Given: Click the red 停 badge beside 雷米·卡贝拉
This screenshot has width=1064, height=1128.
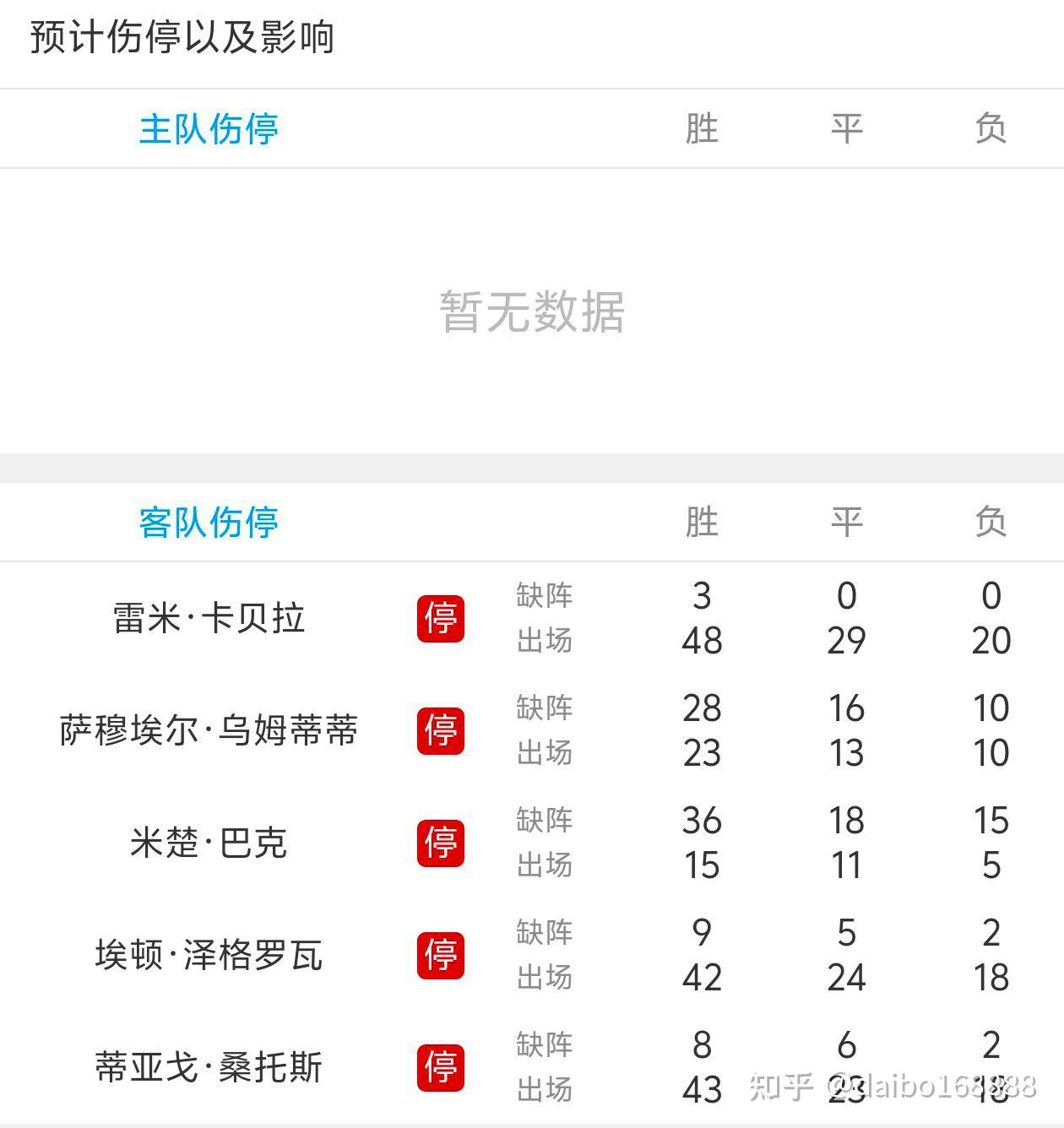Looking at the screenshot, I should (440, 618).
